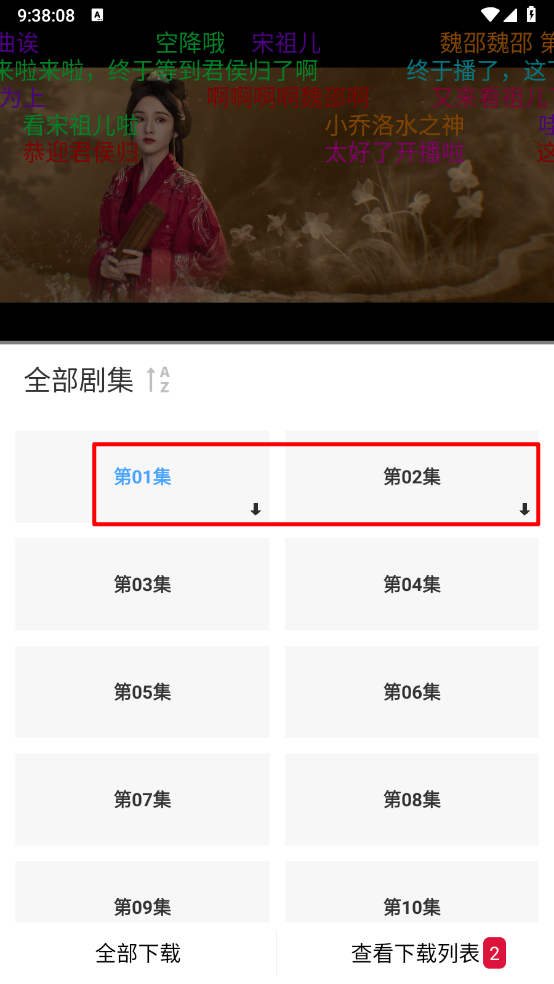The width and height of the screenshot is (554, 984).
Task: Choose episode 第03集 for download
Action: point(142,584)
